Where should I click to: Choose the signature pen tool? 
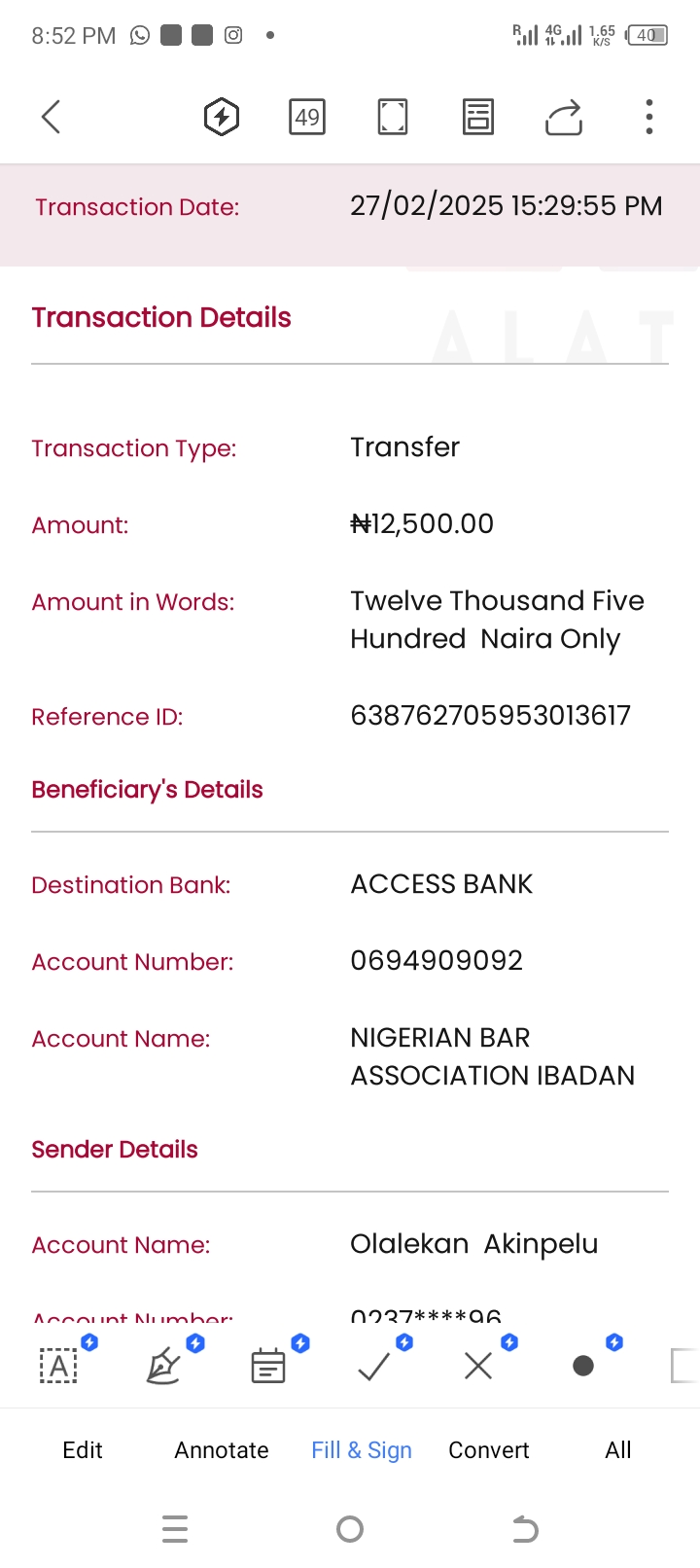click(x=163, y=1366)
